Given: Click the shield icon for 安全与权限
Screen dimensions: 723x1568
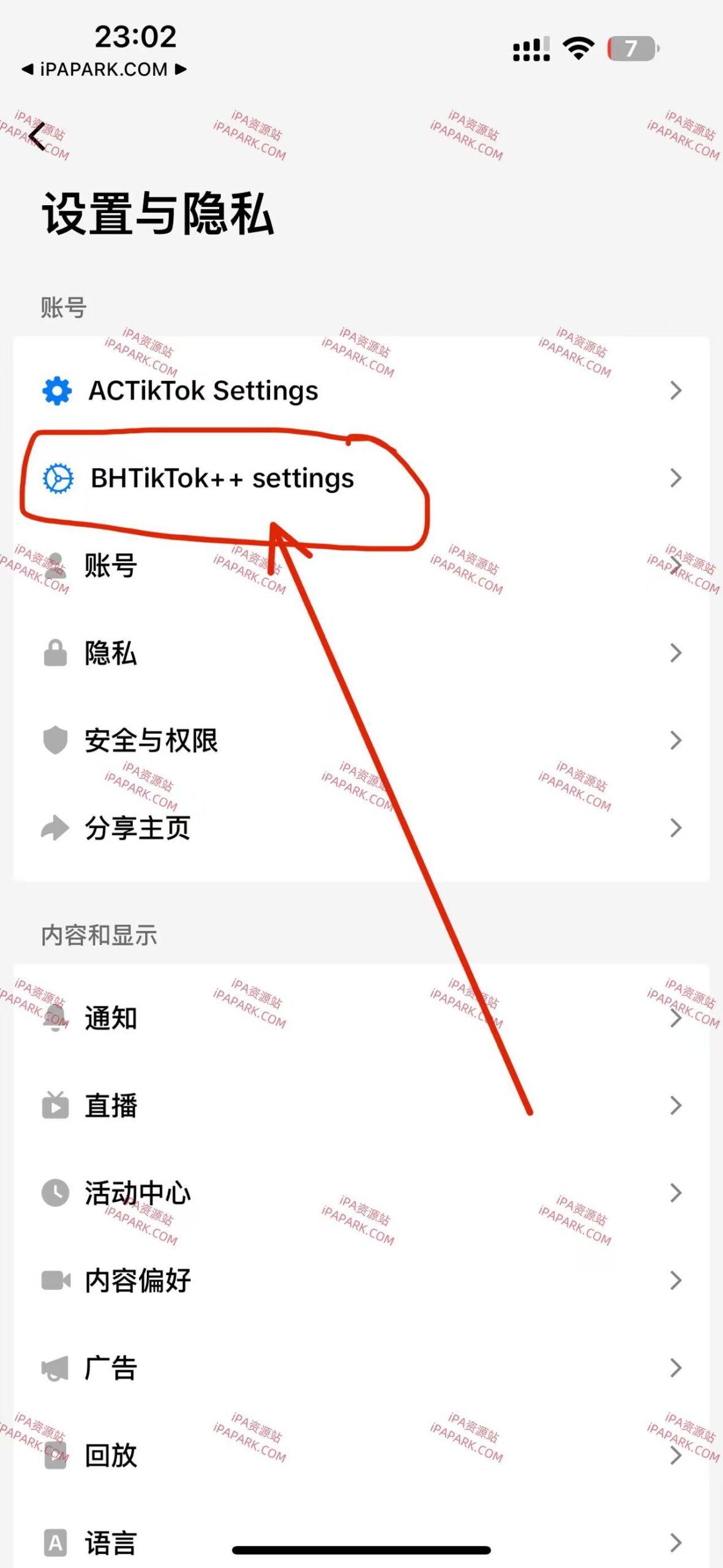Looking at the screenshot, I should coord(55,741).
